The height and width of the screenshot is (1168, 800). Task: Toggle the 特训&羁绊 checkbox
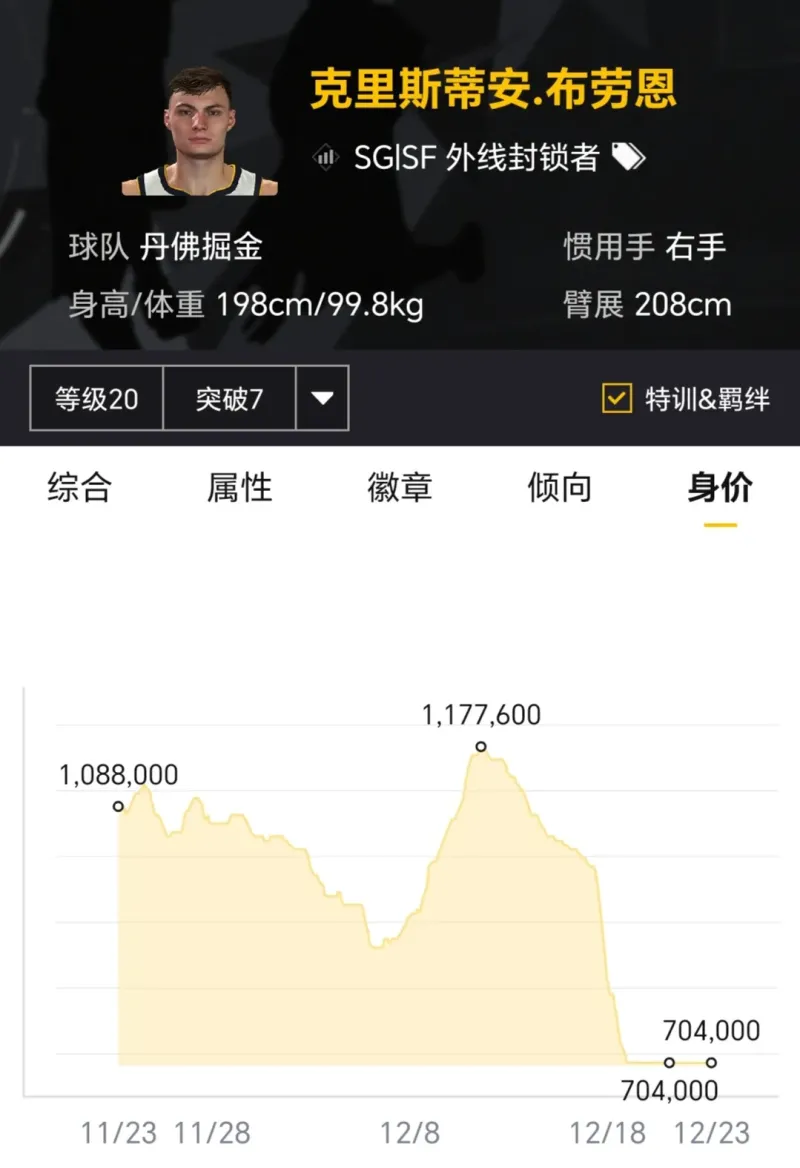pyautogui.click(x=617, y=398)
